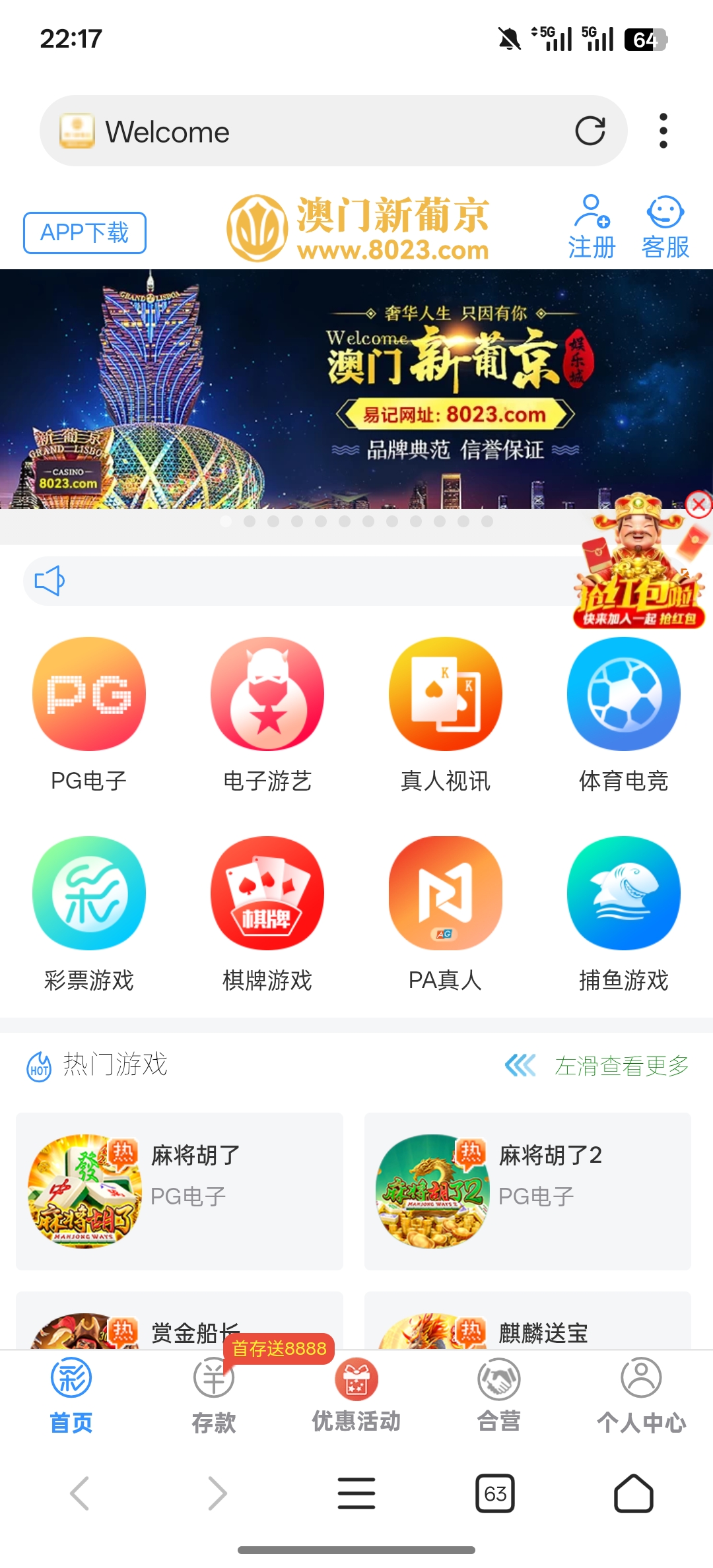
Task: Open the 棋牌游戏 chess card games
Action: coord(267,893)
